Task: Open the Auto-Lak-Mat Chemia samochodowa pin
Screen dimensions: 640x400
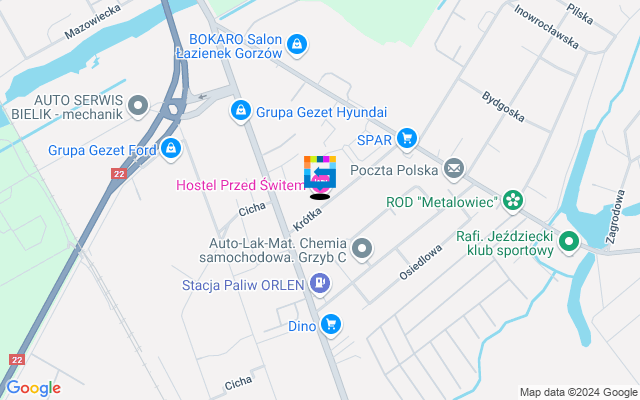Action: coord(362,248)
